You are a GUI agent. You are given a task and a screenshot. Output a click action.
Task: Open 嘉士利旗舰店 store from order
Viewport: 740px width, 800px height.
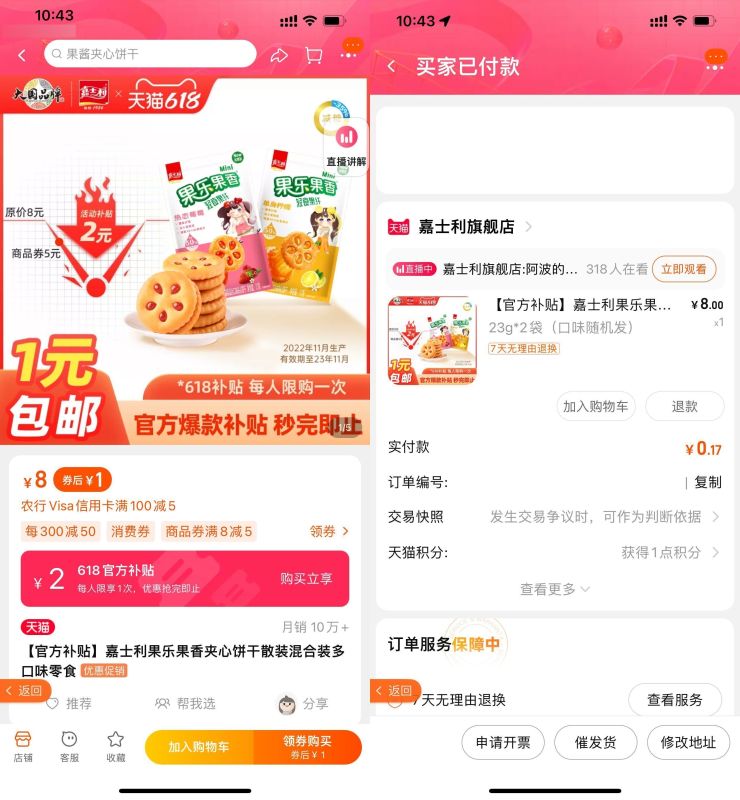(x=465, y=227)
